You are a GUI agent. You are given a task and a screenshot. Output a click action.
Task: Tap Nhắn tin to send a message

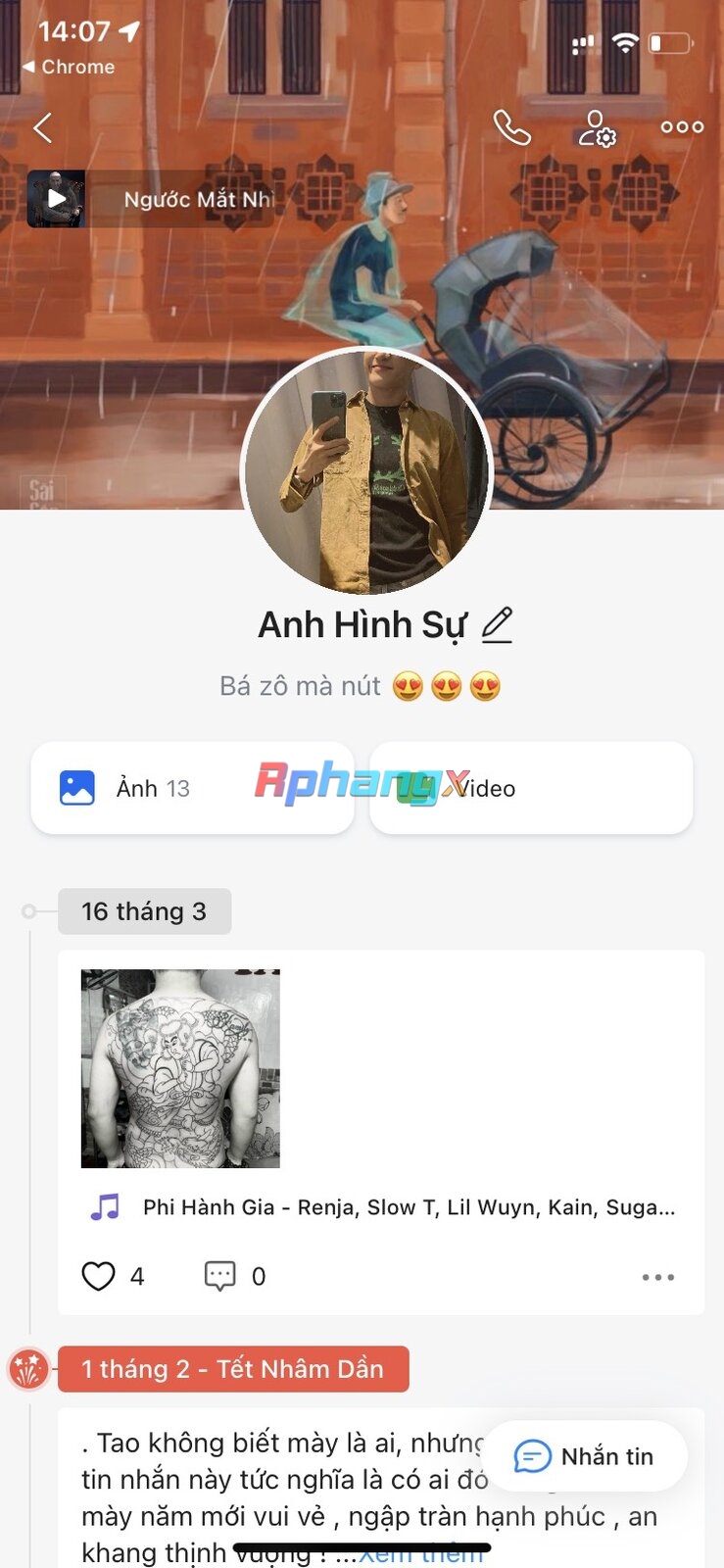(x=585, y=1456)
